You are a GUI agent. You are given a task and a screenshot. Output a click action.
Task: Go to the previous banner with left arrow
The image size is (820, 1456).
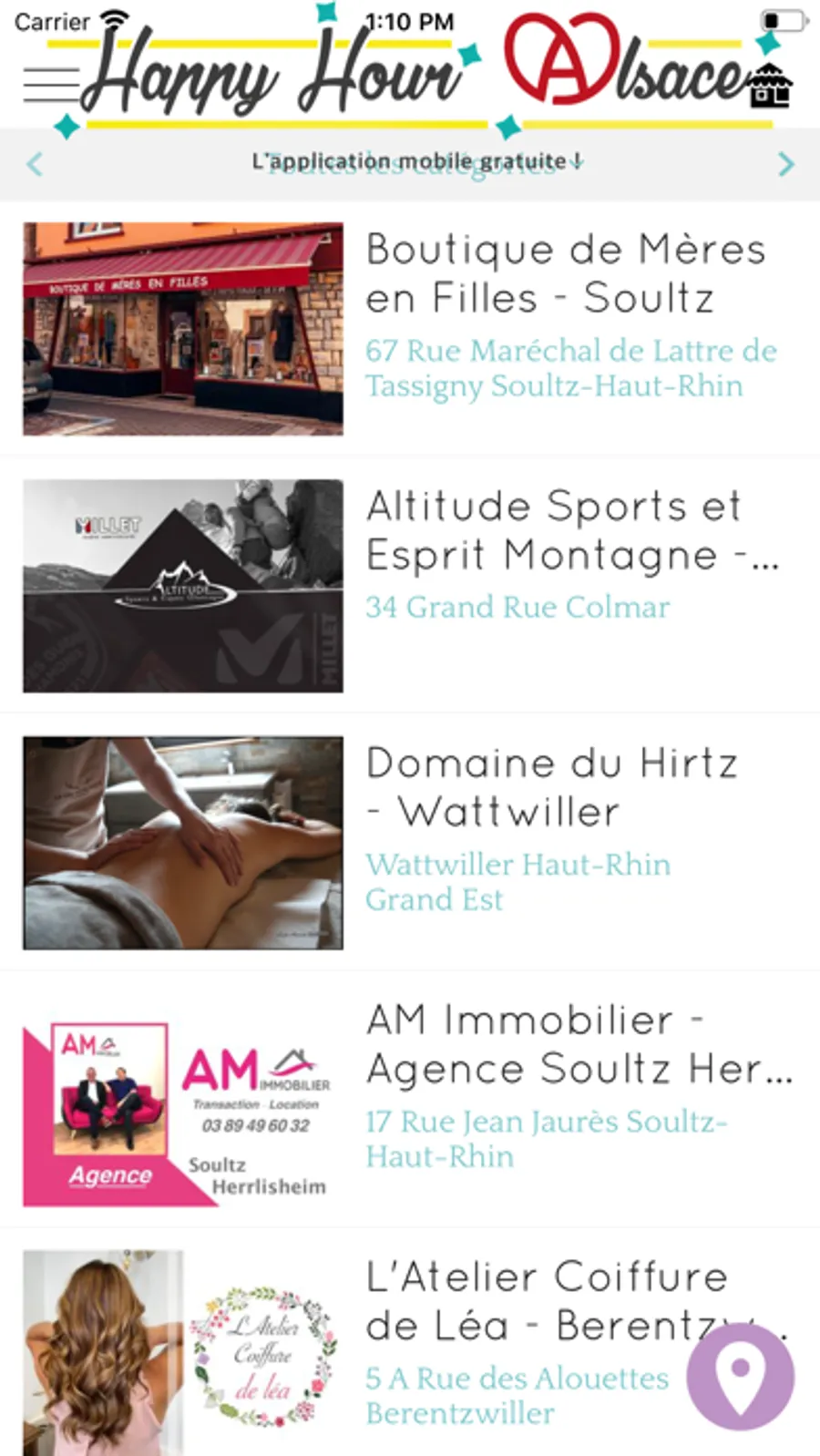coord(35,164)
